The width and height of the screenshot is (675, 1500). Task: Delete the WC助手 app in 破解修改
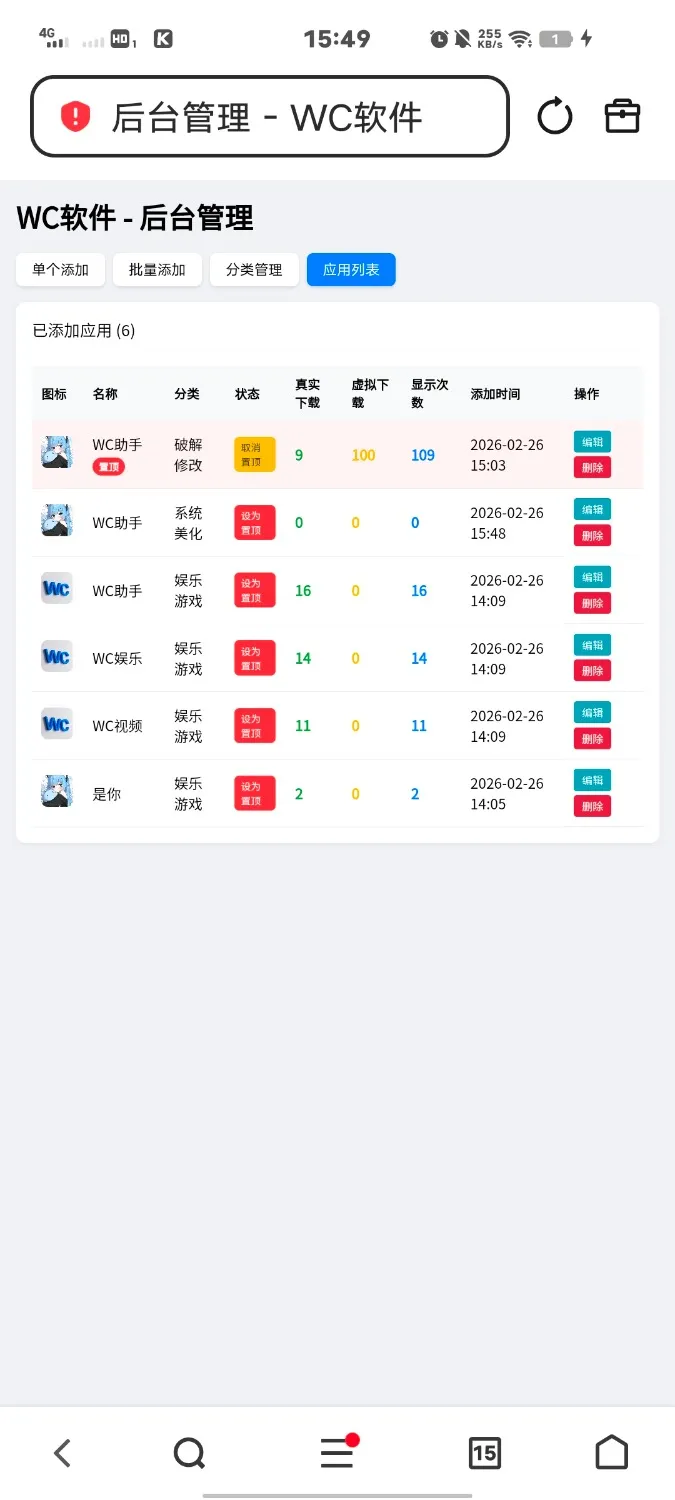[x=592, y=468]
